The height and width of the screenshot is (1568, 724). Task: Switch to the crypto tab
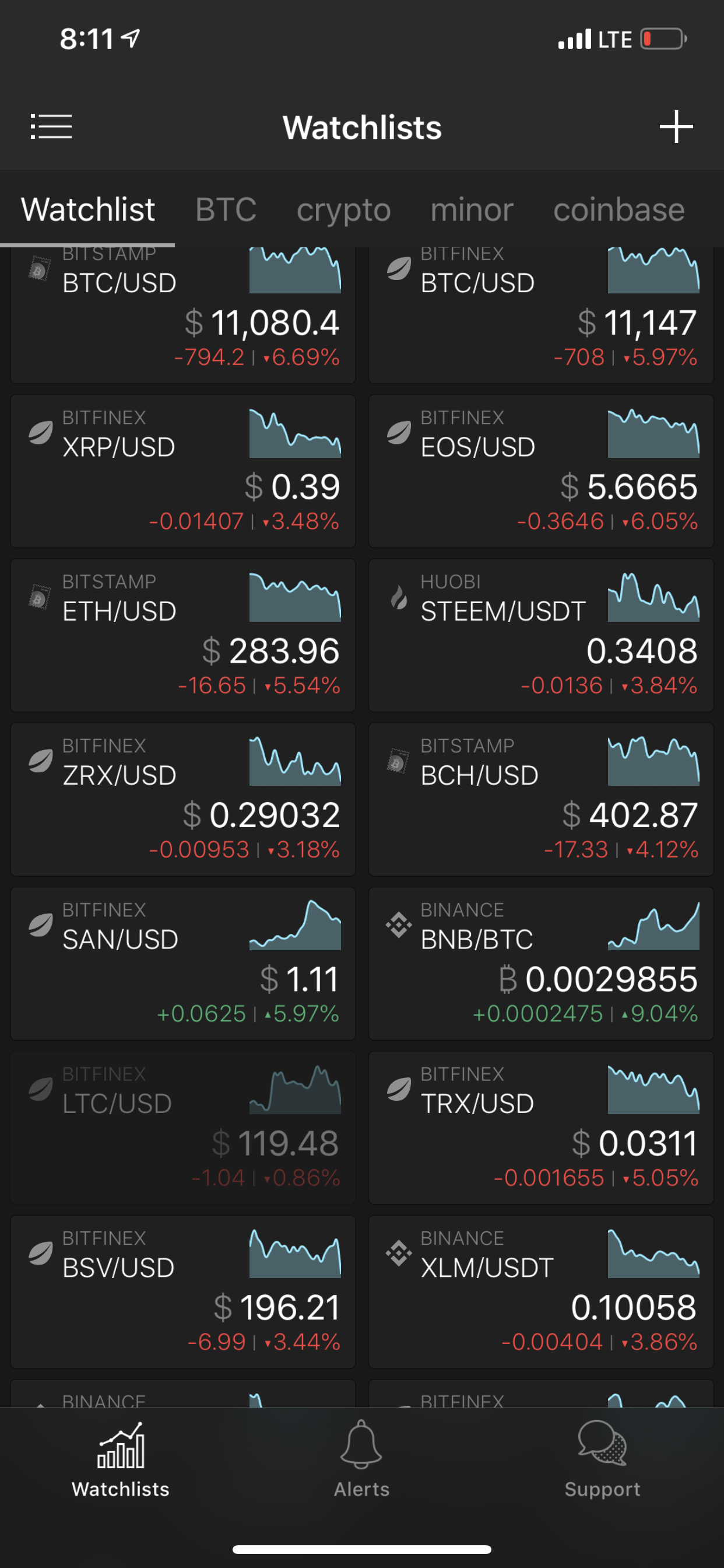click(x=343, y=210)
